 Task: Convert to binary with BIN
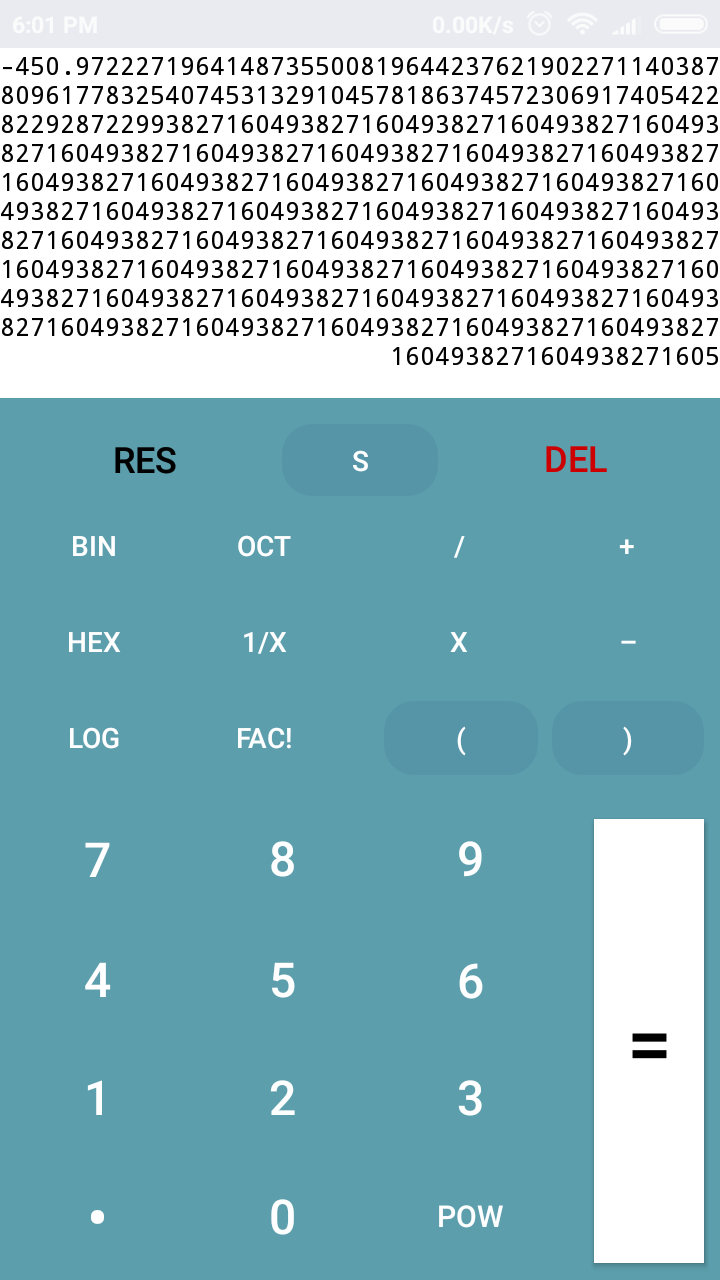(x=94, y=547)
